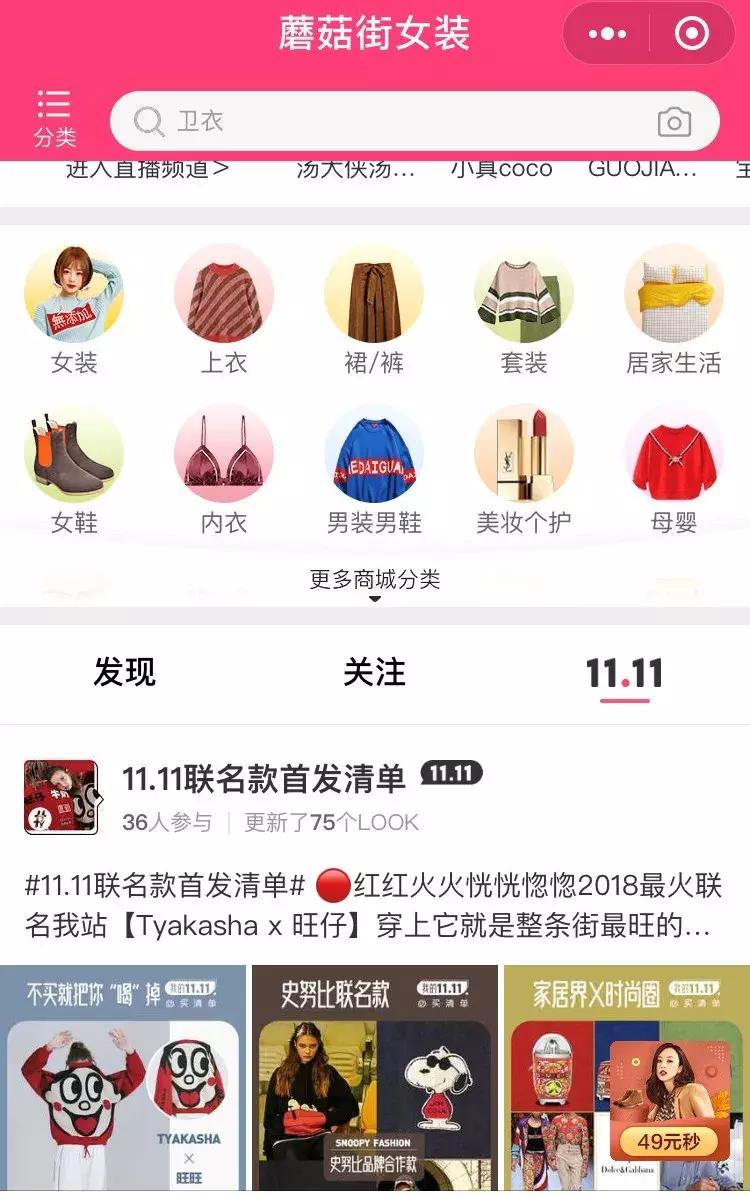The height and width of the screenshot is (1196, 750).
Task: Switch to the 关注 tab
Action: [375, 674]
